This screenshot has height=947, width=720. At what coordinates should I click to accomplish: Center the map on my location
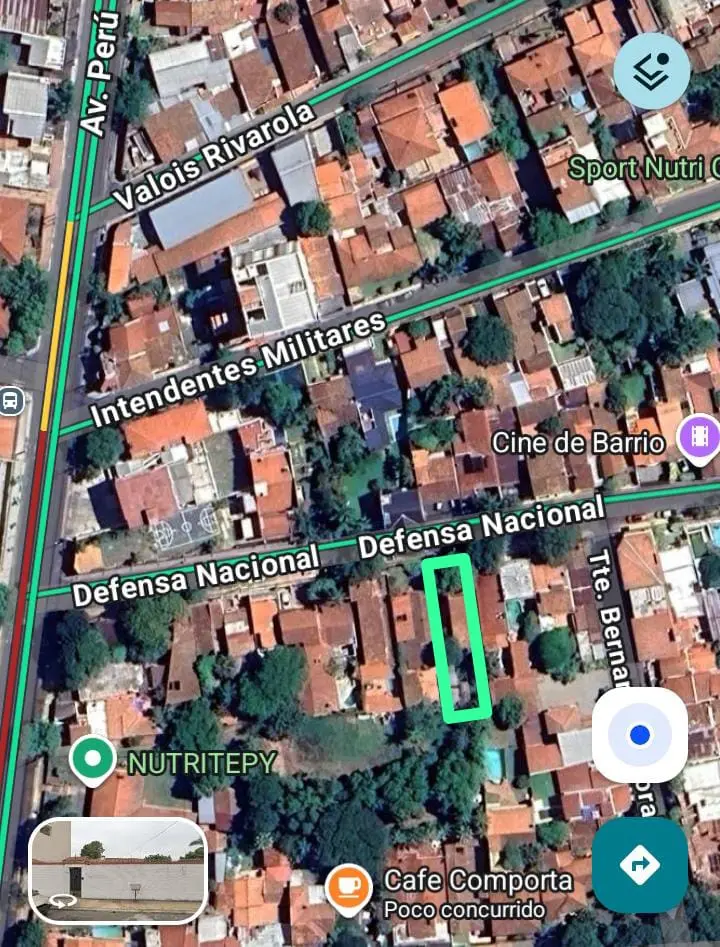640,736
